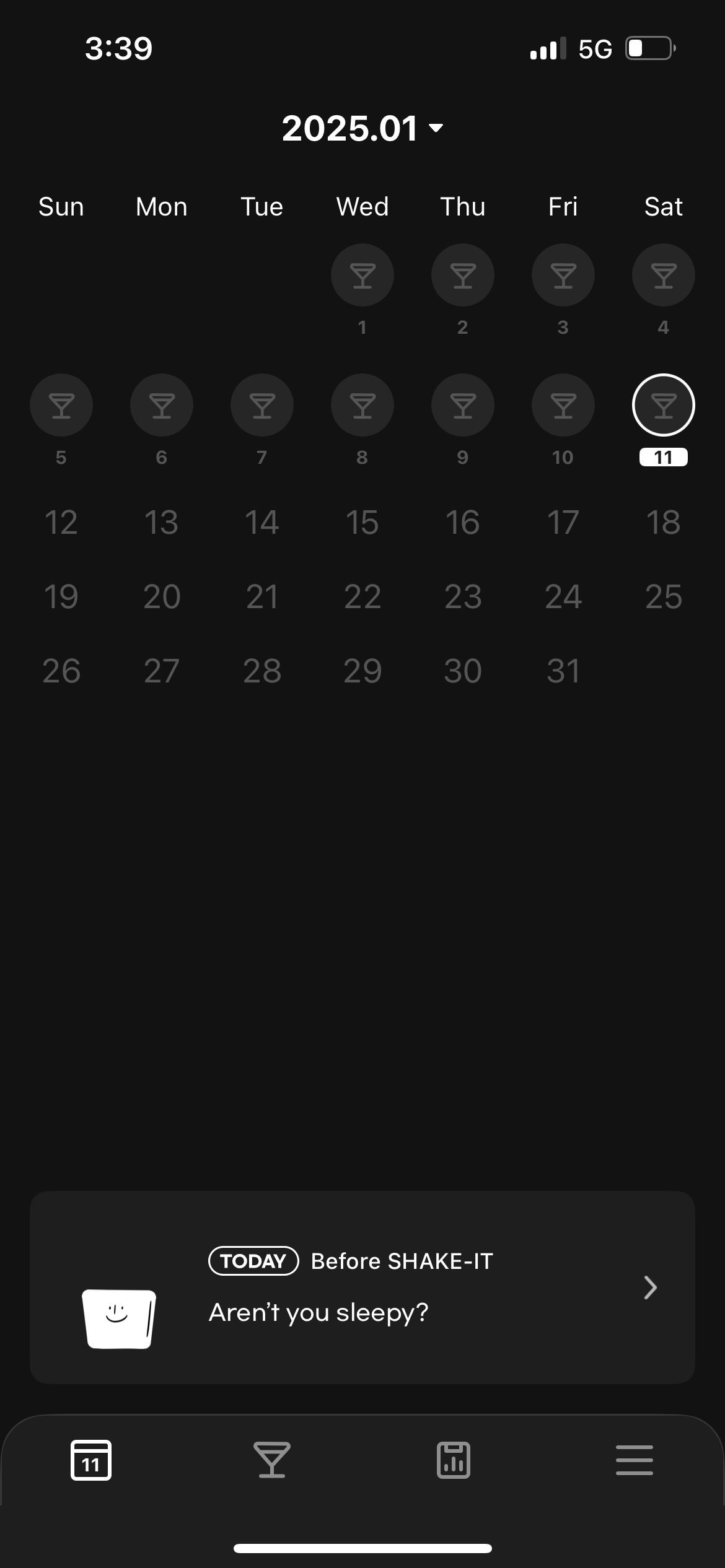Select the cocktail icon for January 7

point(262,405)
